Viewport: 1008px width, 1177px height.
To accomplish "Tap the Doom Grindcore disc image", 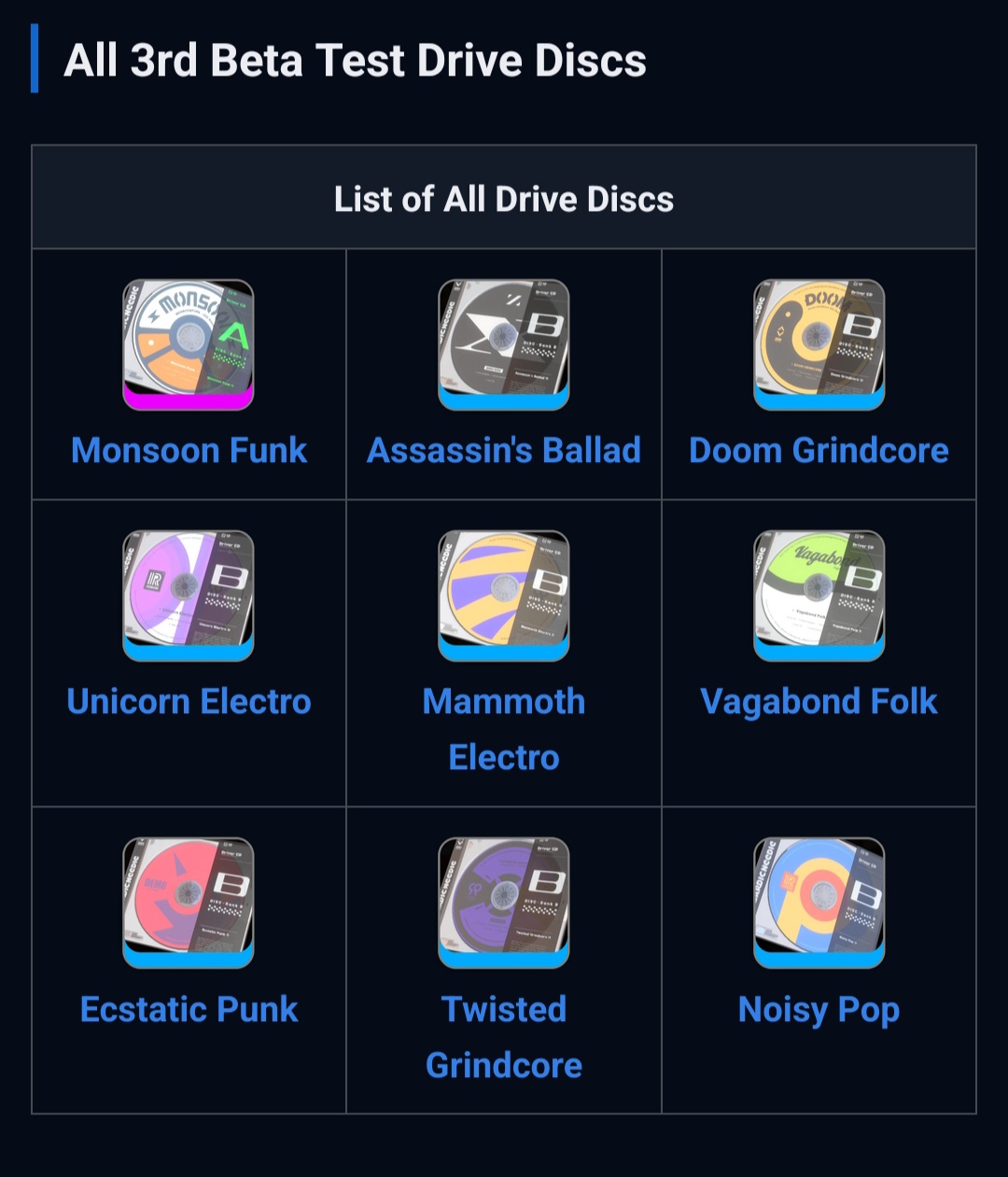I will pyautogui.click(x=819, y=344).
